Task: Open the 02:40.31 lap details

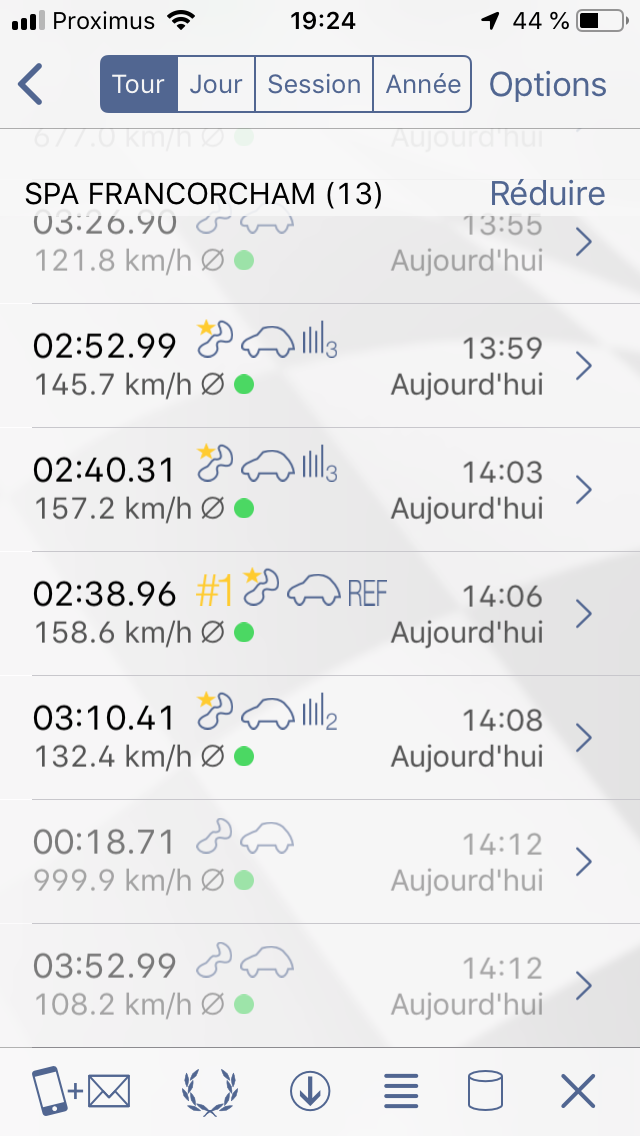Action: click(x=320, y=490)
